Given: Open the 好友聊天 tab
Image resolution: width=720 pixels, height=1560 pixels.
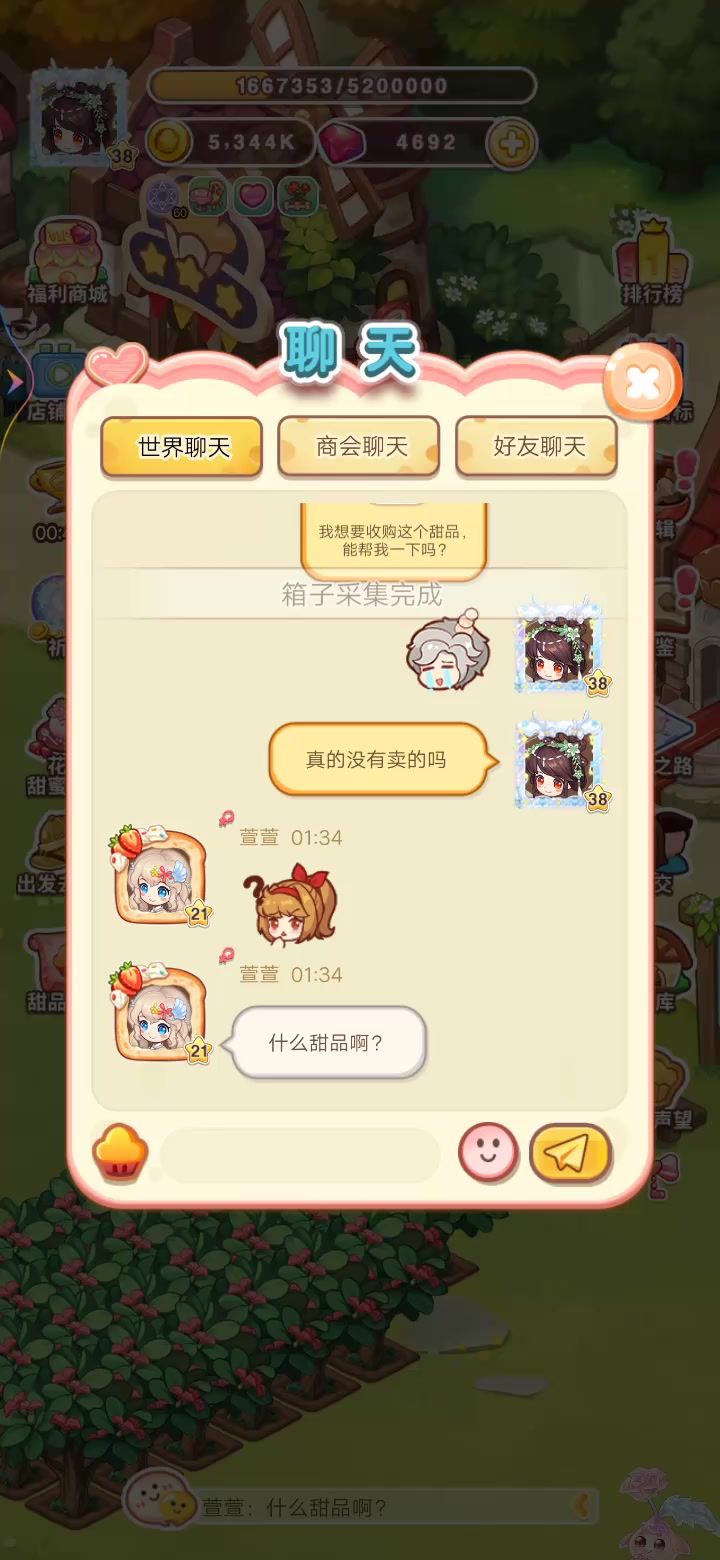Looking at the screenshot, I should point(537,447).
